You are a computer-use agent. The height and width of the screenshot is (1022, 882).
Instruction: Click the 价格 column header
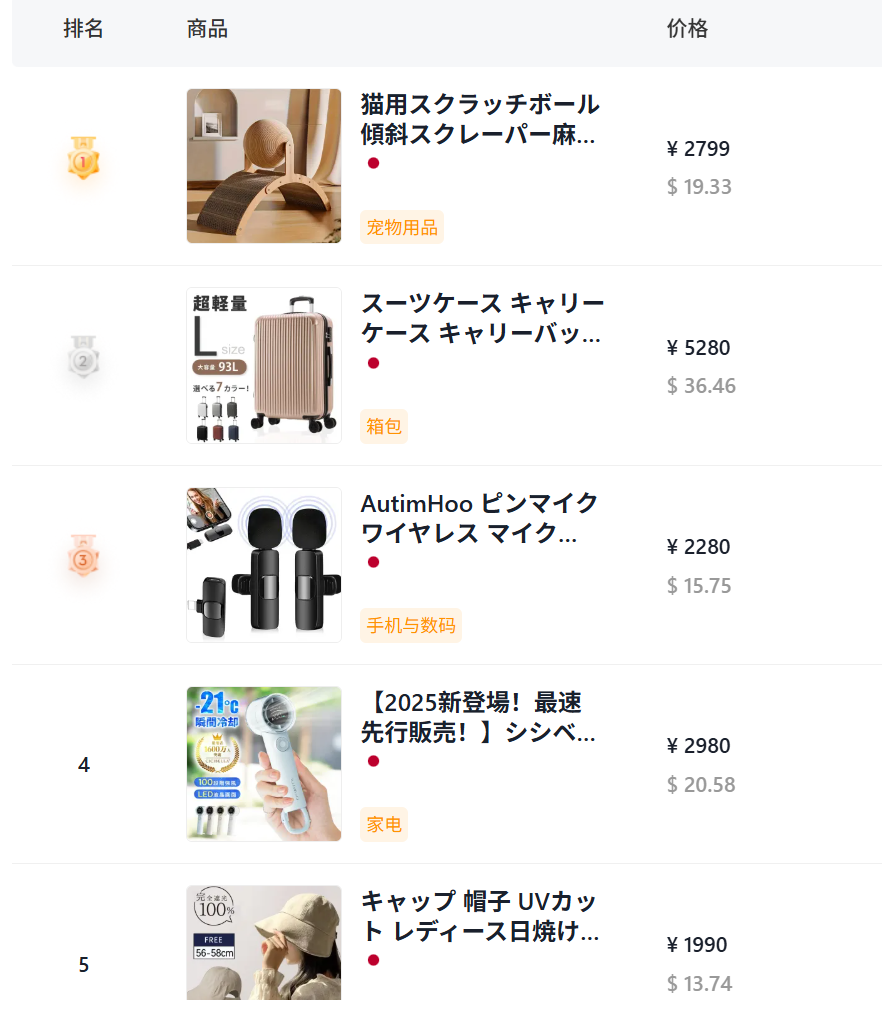point(686,29)
